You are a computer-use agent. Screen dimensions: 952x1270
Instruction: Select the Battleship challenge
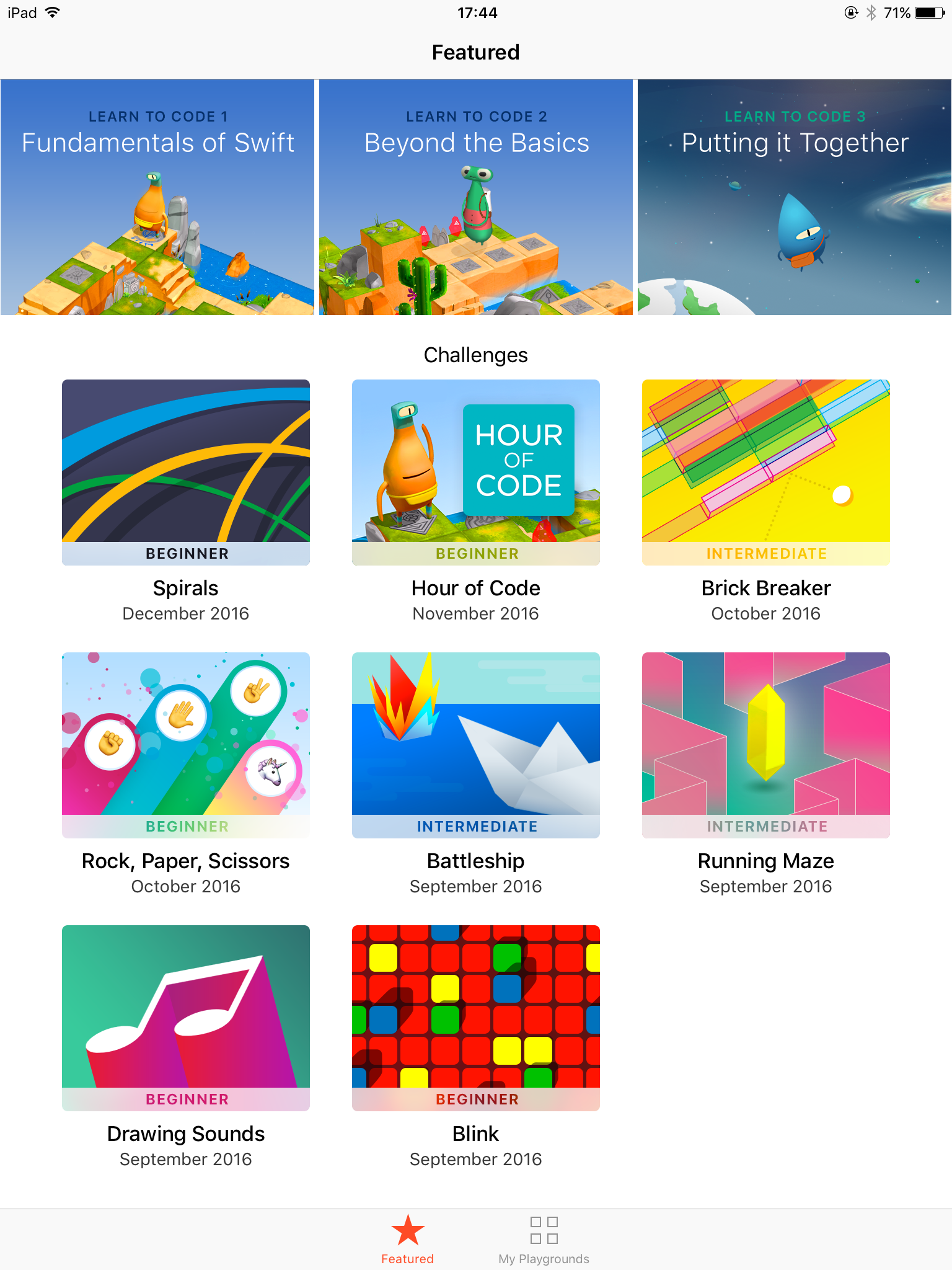point(476,745)
